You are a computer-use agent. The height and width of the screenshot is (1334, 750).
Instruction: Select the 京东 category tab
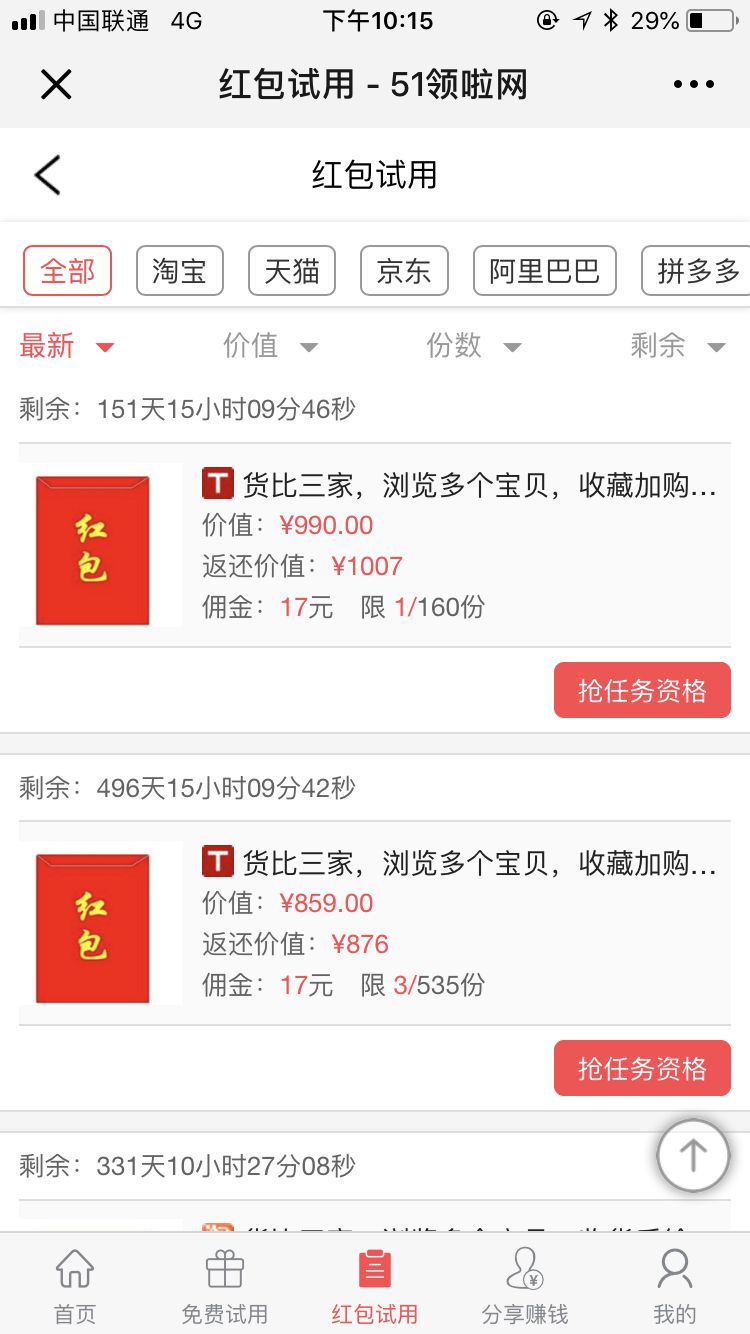coord(404,270)
